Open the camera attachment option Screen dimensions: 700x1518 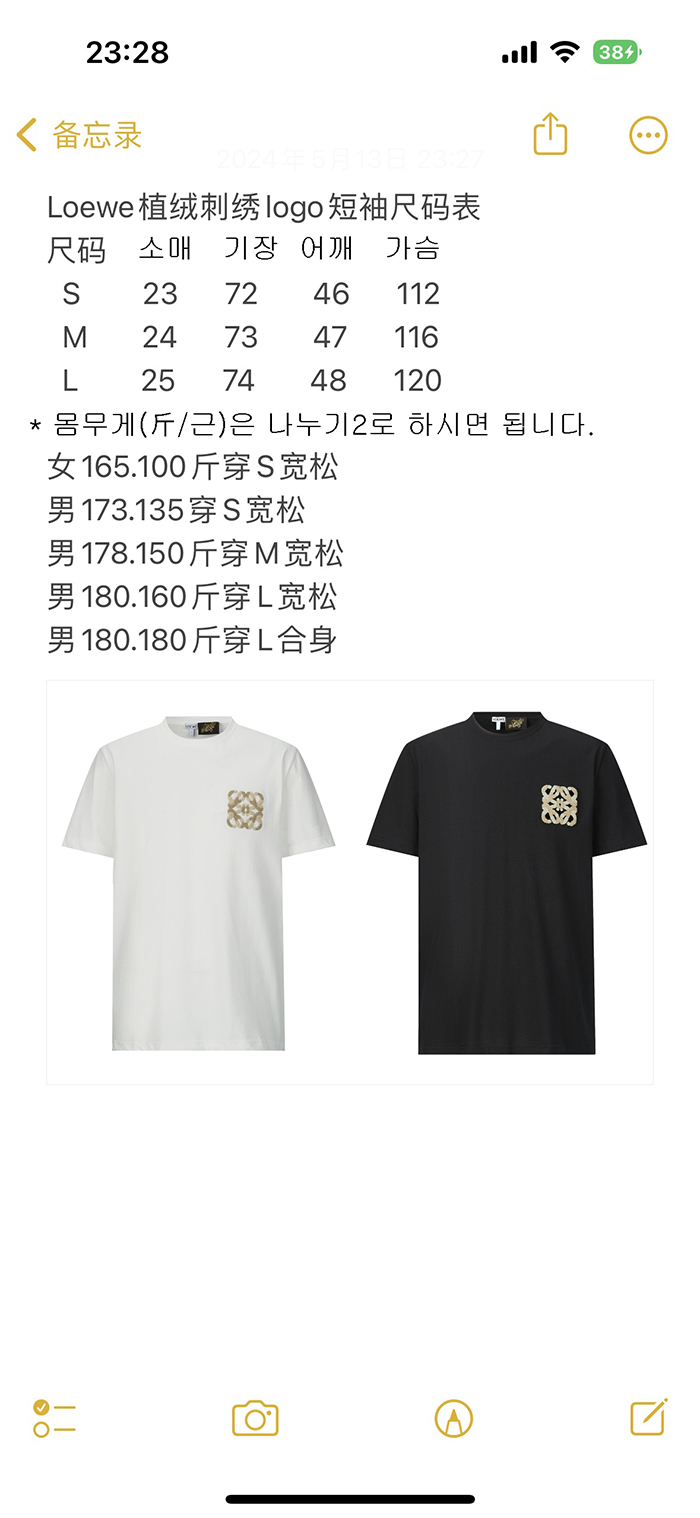pyautogui.click(x=255, y=1418)
